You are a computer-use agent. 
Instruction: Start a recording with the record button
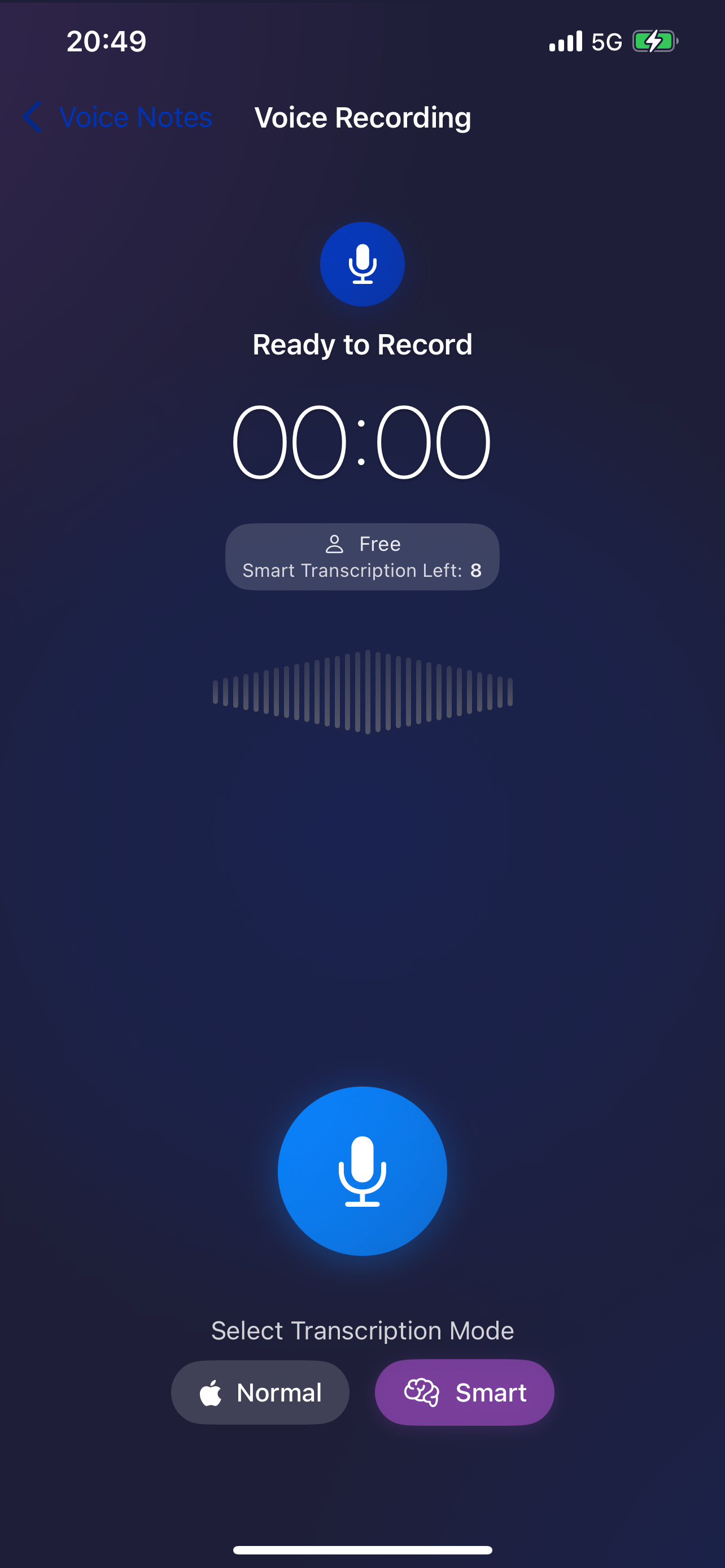point(362,1170)
